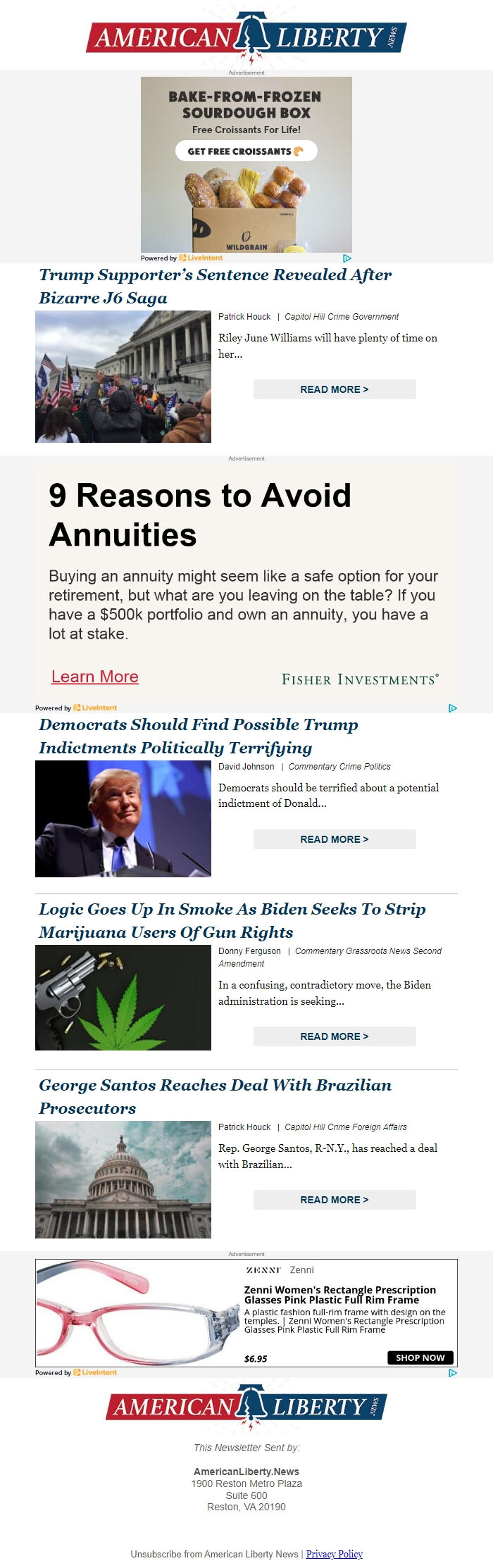Open AdChoices icon under sourdough ad
Viewport: 493px width, 1568px height.
(347, 258)
